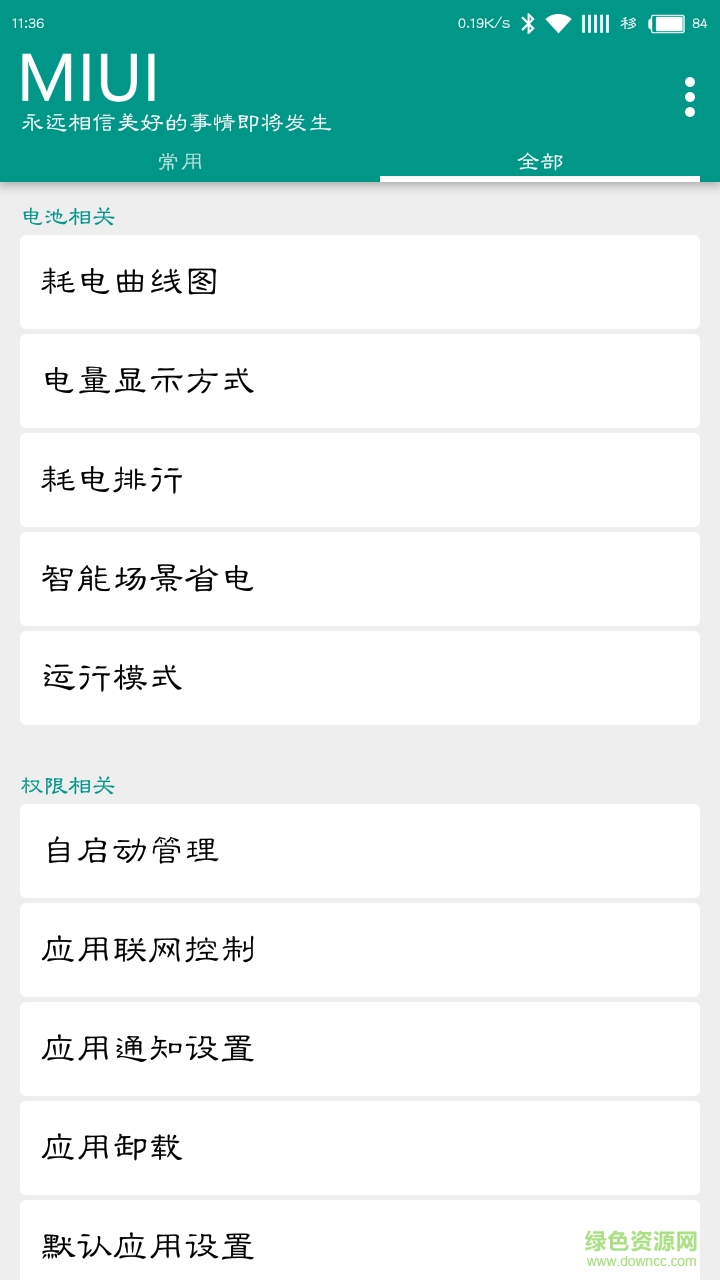Open 自启动管理 autostart manager
Image resolution: width=720 pixels, height=1280 pixels.
click(360, 851)
